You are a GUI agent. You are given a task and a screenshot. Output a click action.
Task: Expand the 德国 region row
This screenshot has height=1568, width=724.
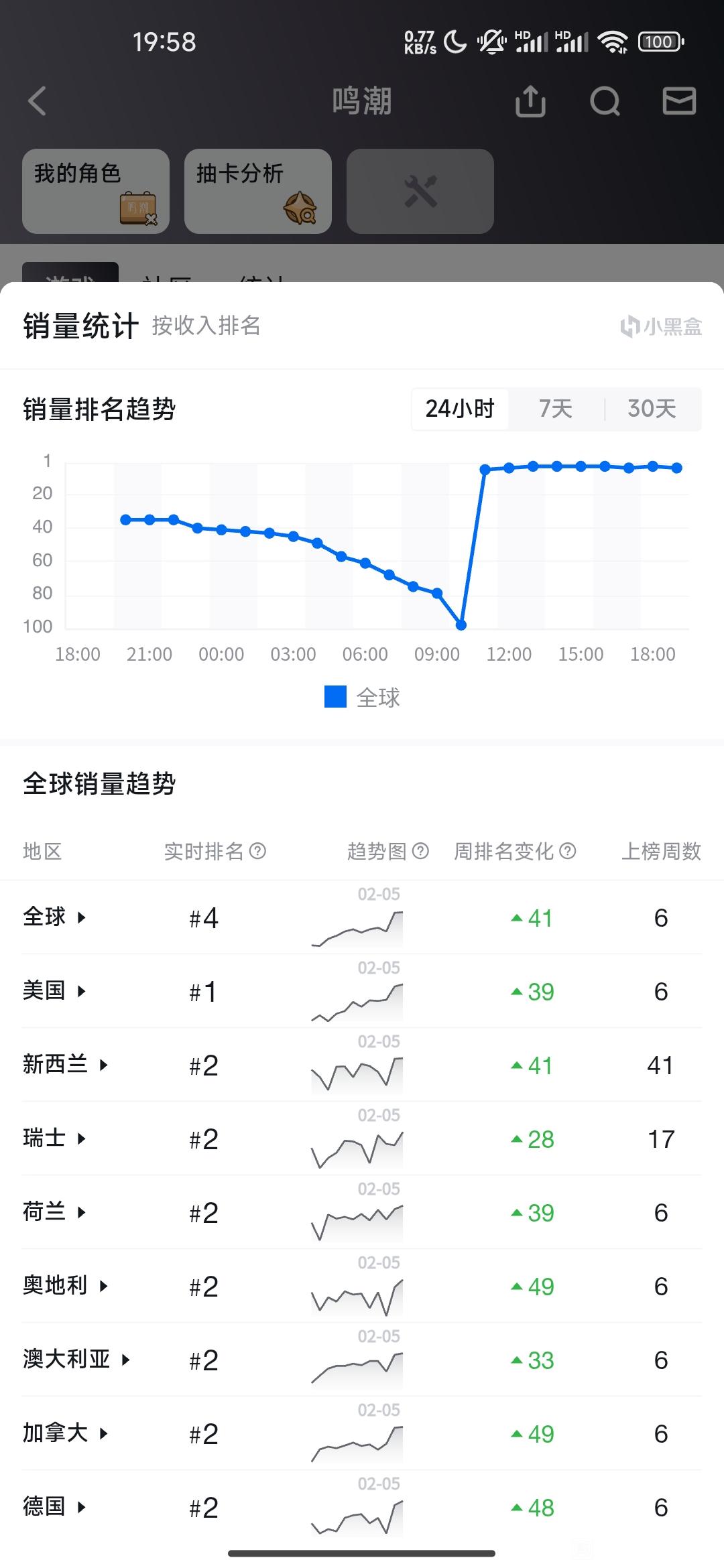[54, 1506]
